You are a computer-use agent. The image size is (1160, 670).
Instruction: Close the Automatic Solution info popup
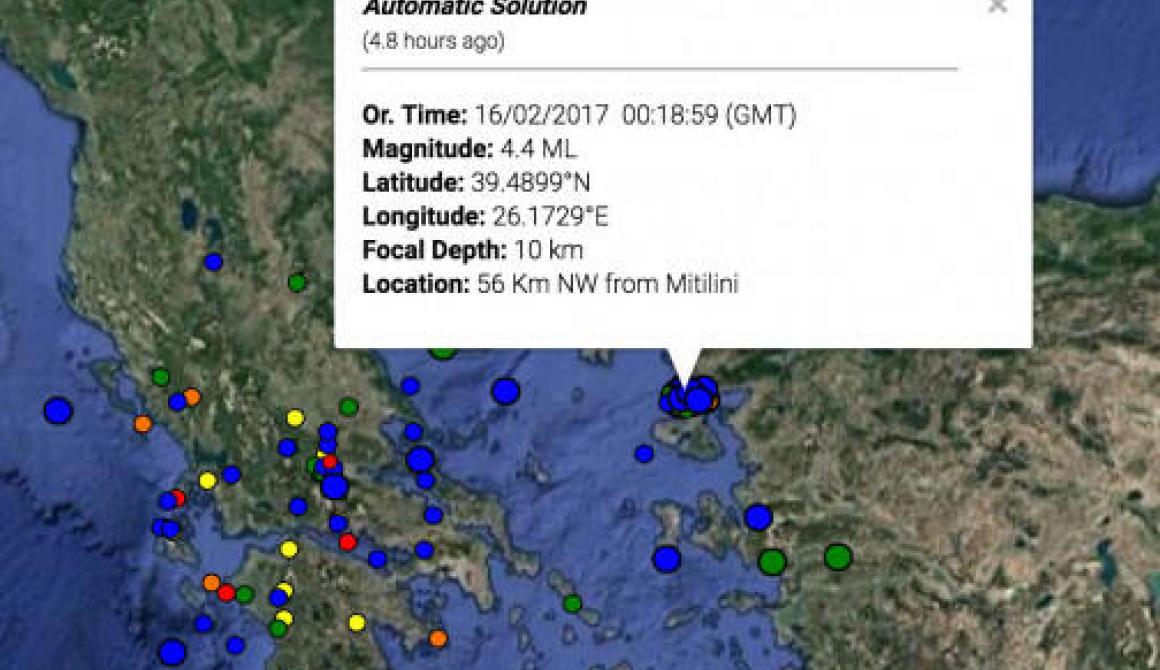point(996,7)
